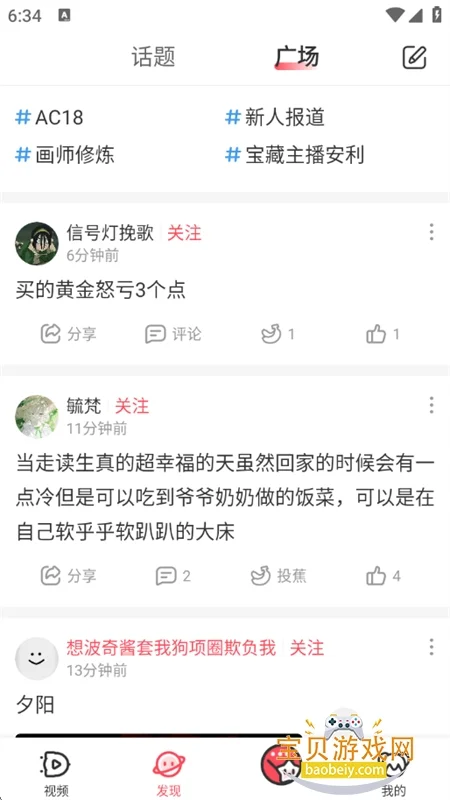The height and width of the screenshot is (800, 450).
Task: Open the #AC18 topic
Action: [x=49, y=118]
